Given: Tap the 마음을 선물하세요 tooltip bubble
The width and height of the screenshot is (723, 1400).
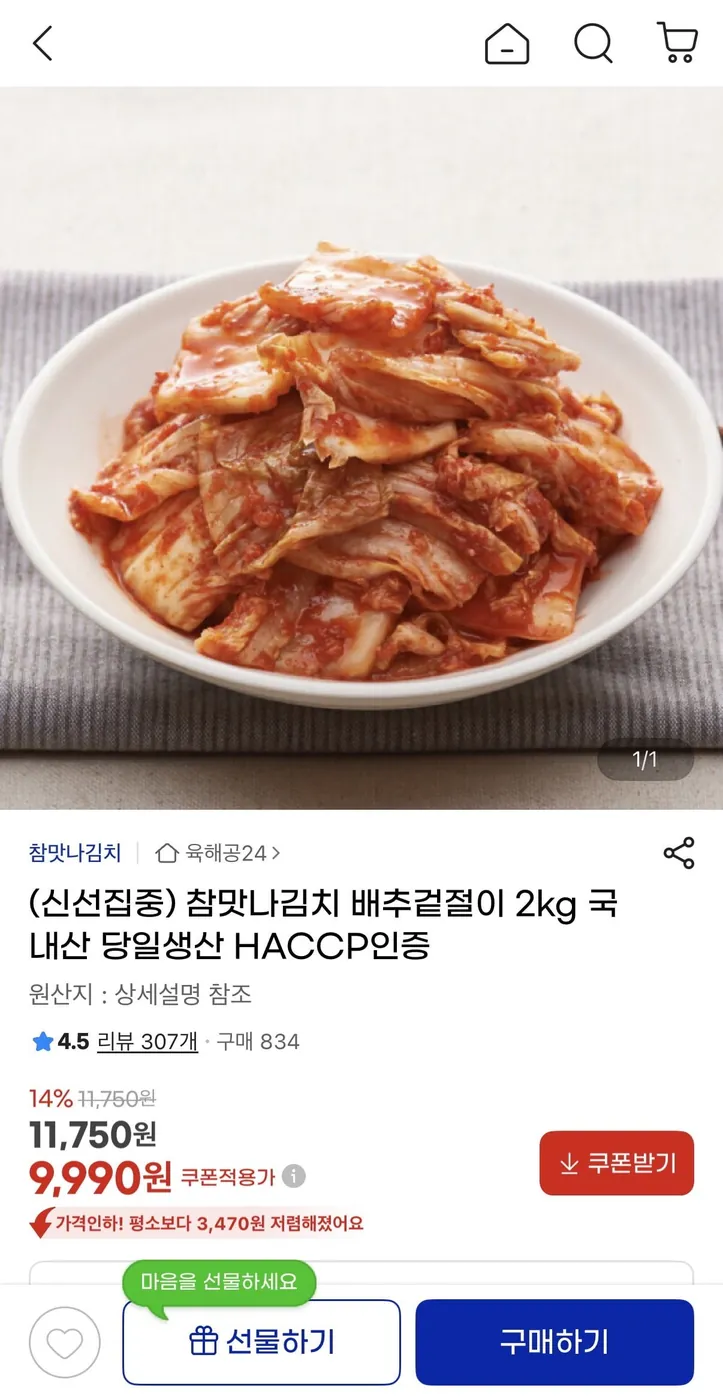Looking at the screenshot, I should click(218, 1281).
